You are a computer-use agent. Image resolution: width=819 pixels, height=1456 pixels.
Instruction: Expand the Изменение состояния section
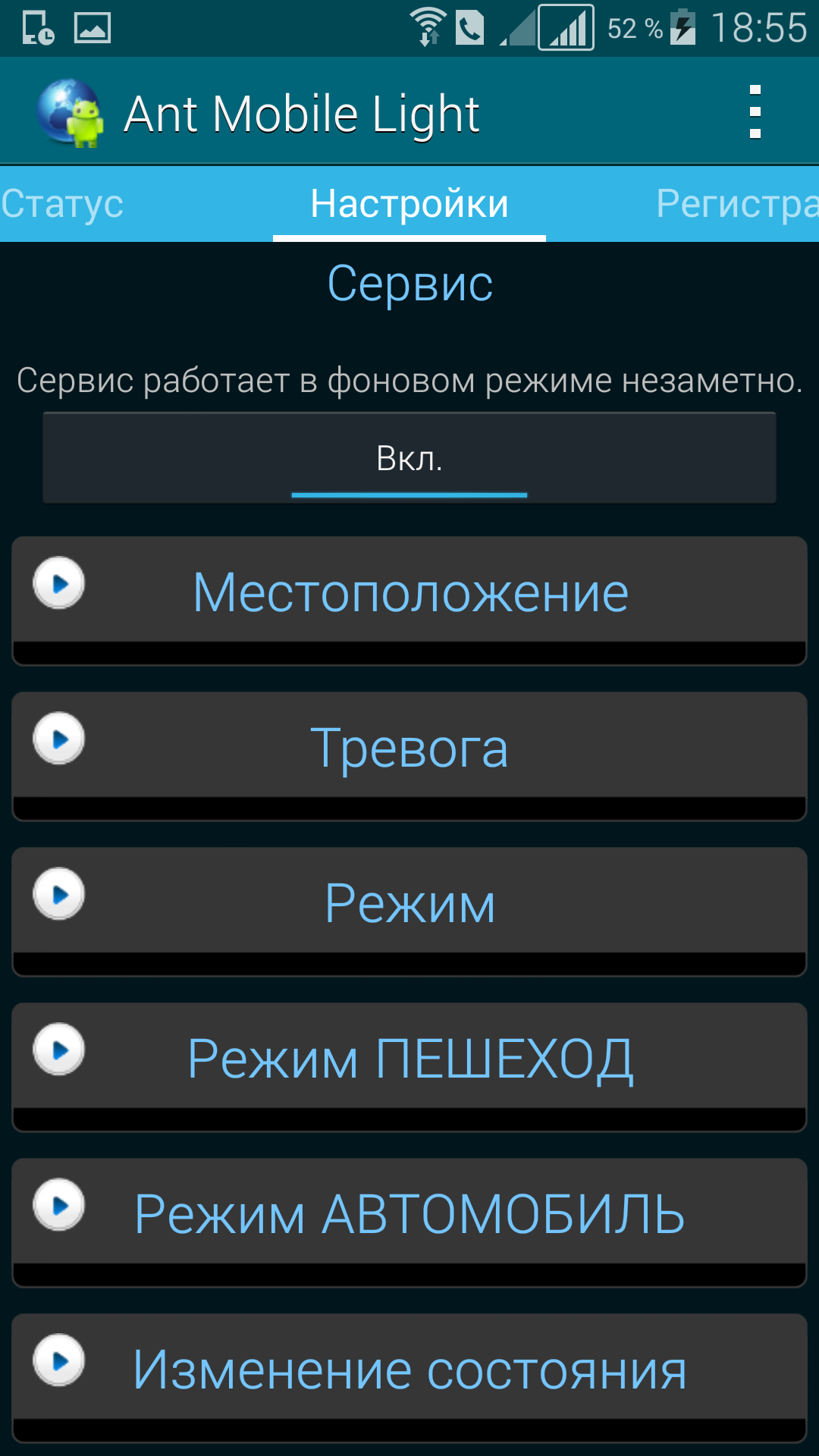pos(409,1369)
